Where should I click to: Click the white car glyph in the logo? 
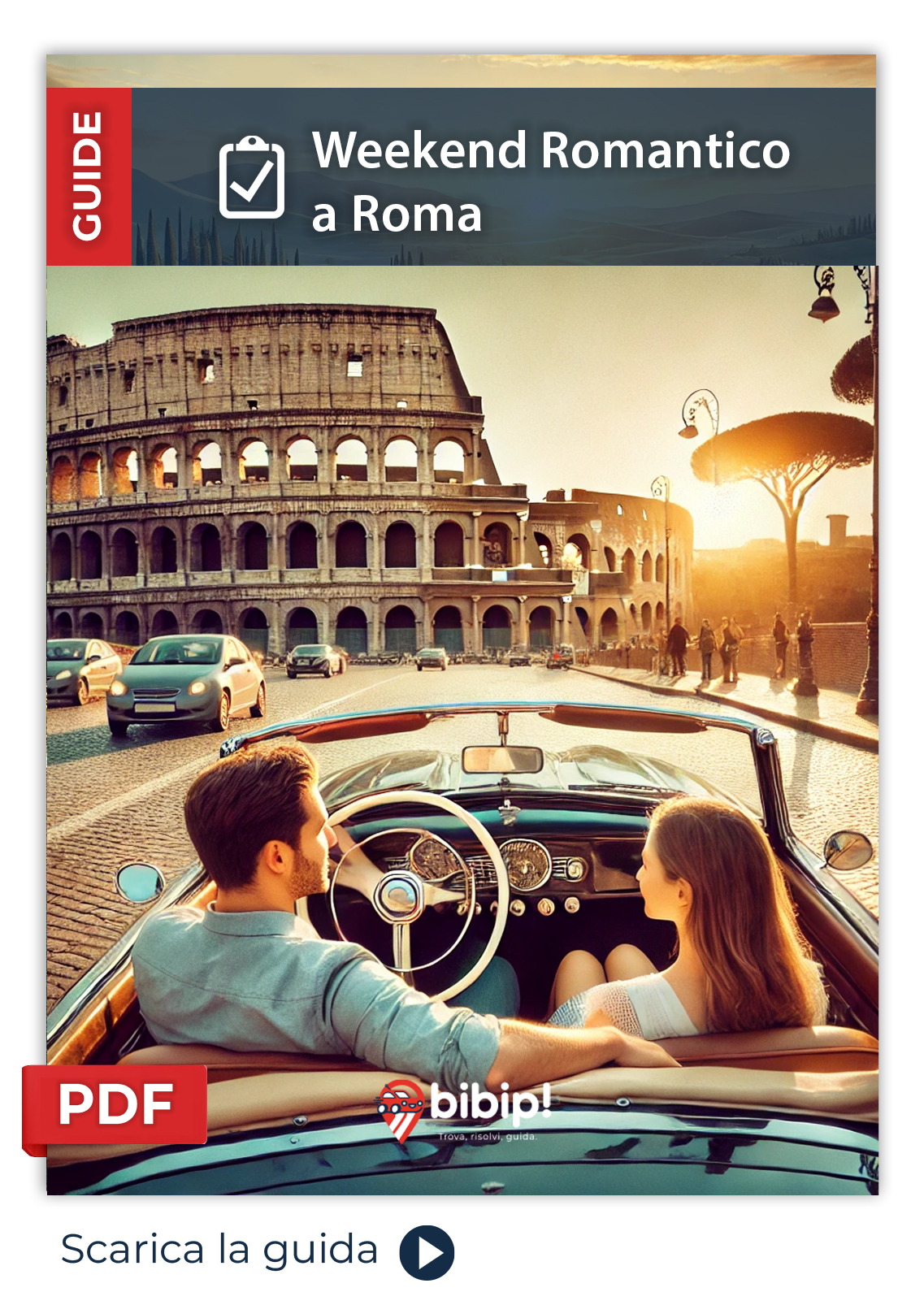398,1101
